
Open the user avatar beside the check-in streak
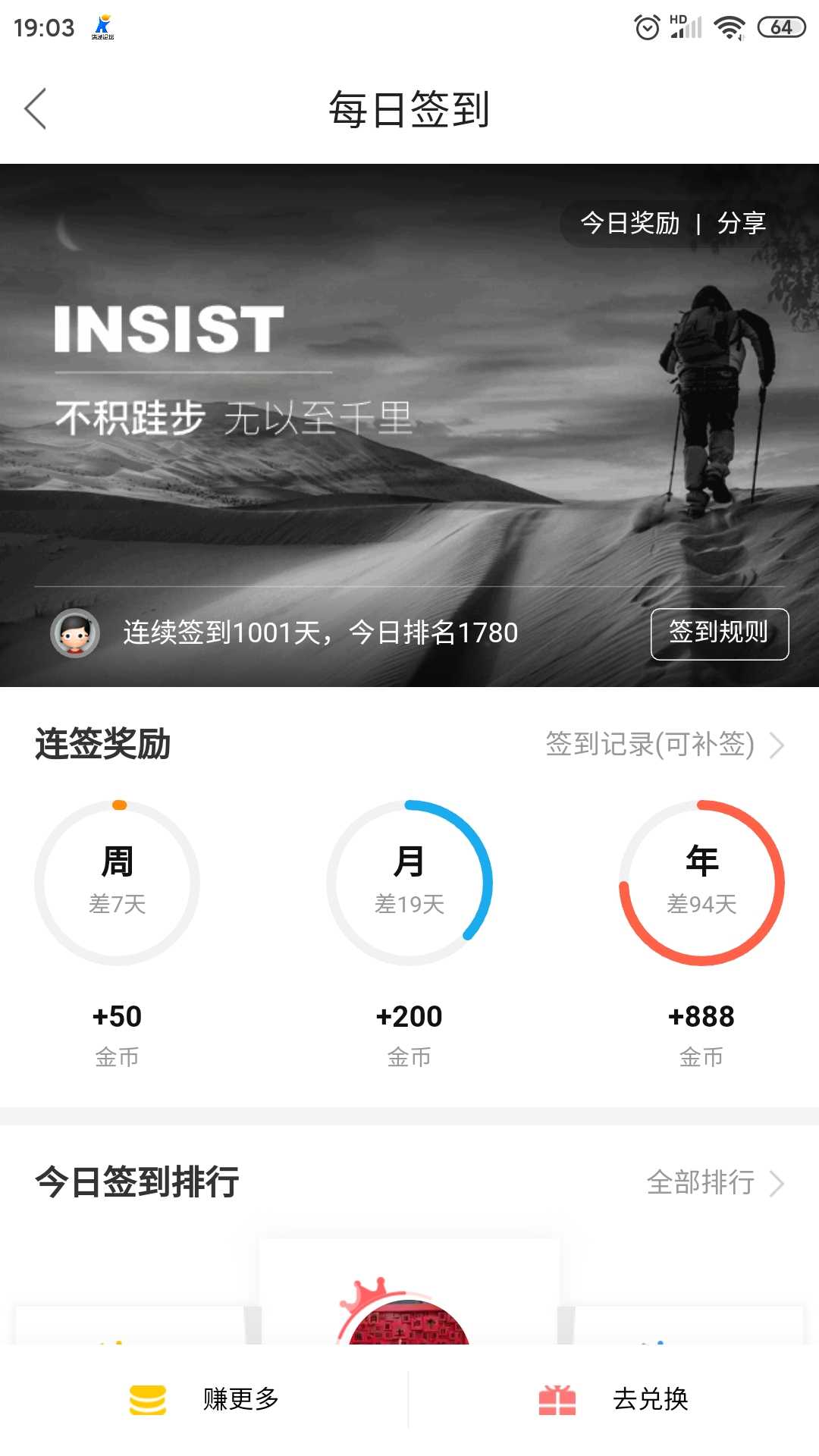point(74,633)
